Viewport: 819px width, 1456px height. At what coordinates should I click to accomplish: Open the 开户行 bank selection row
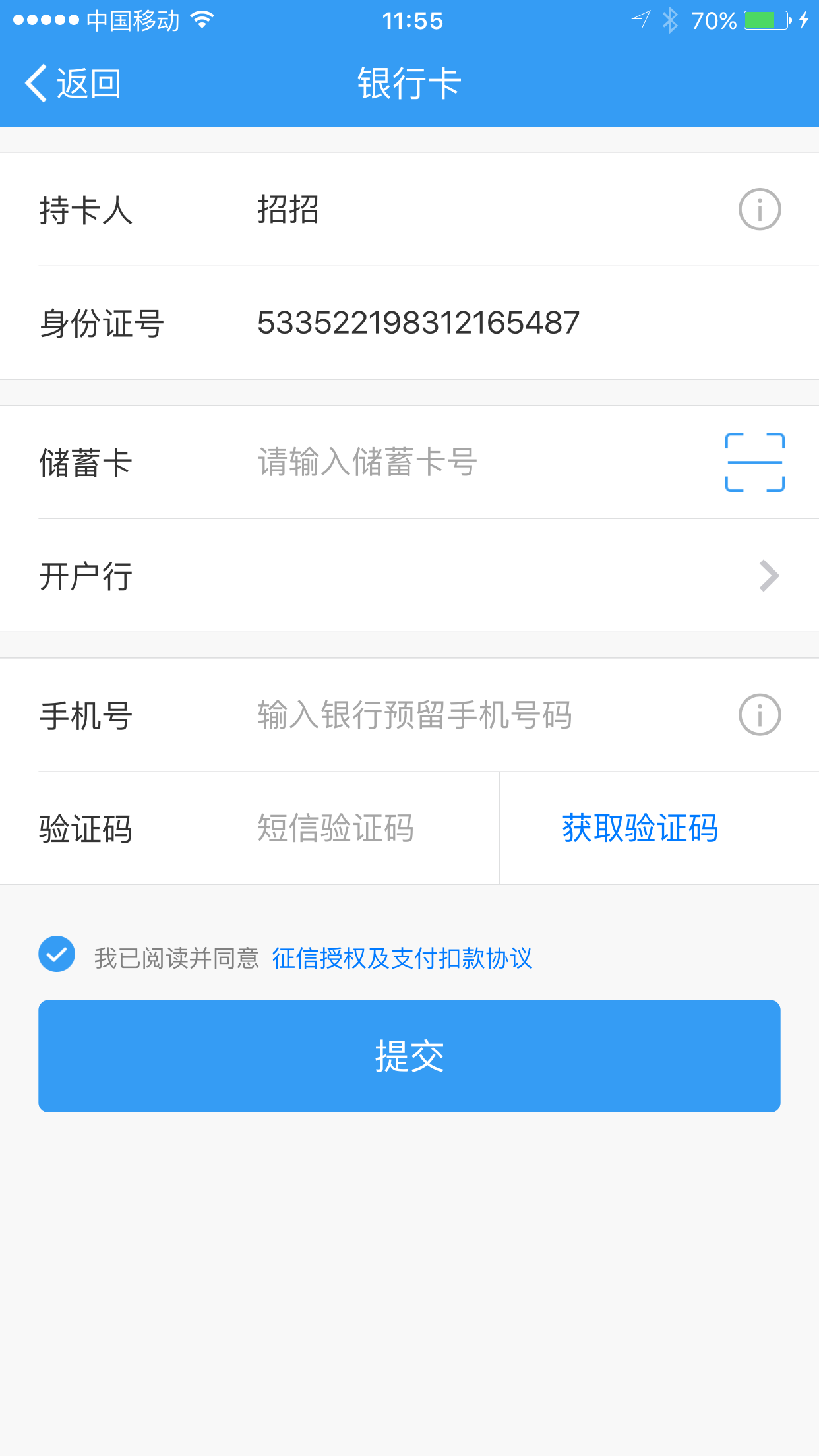point(409,576)
